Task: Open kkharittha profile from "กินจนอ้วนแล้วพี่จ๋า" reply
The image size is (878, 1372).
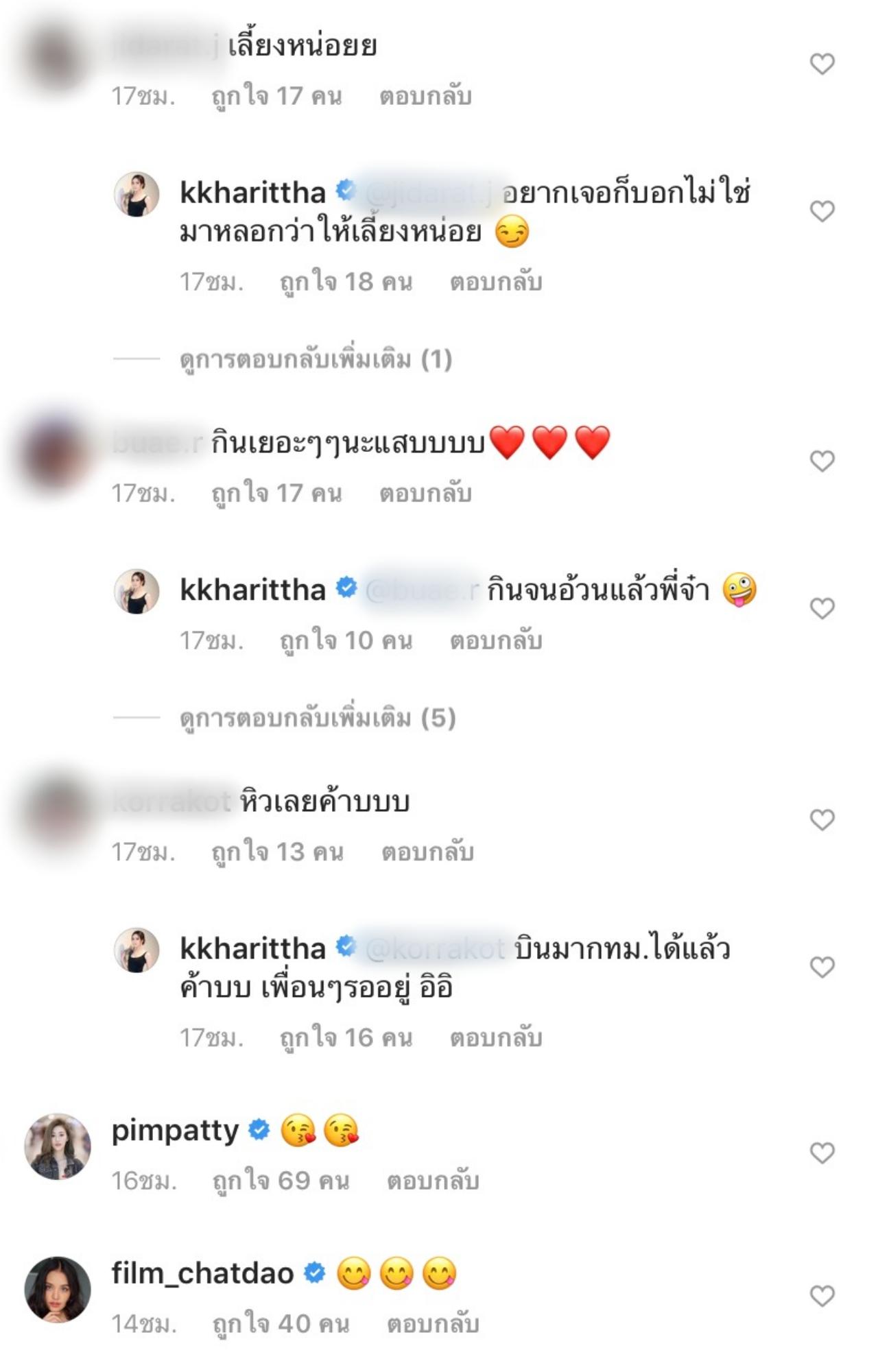Action: 252,590
